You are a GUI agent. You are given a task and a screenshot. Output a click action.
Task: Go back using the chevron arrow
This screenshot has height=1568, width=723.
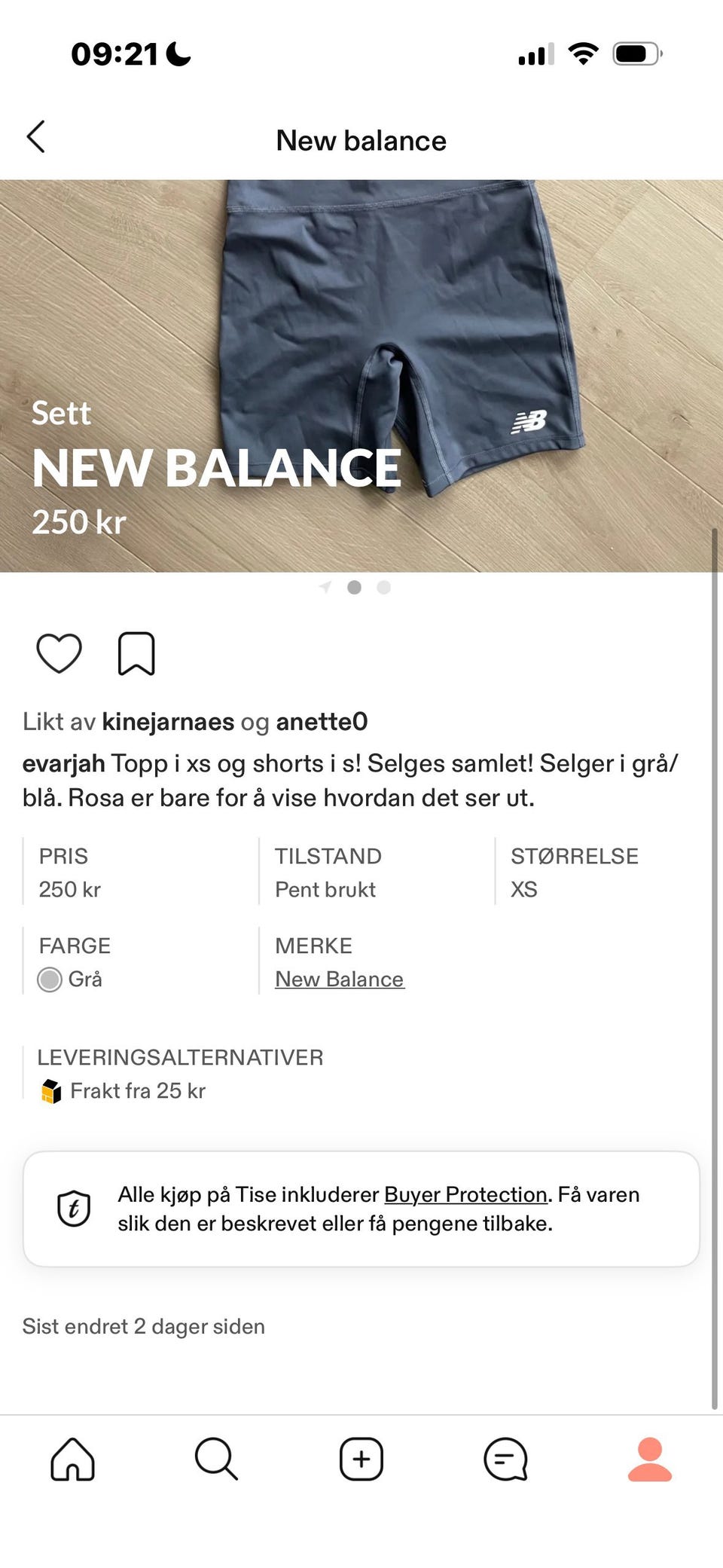tap(36, 139)
